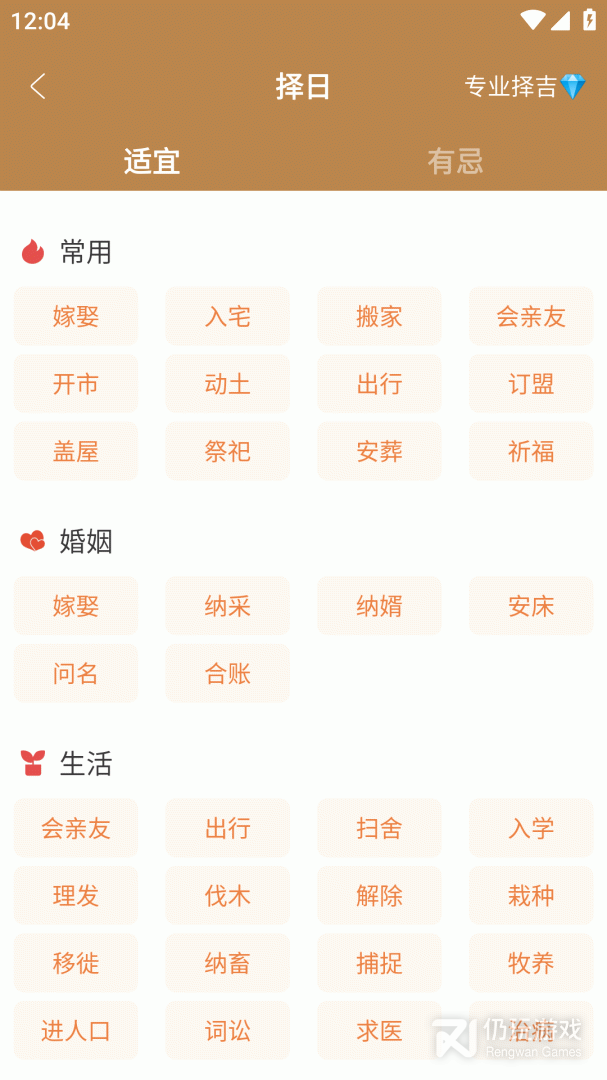This screenshot has height=1080, width=607.
Task: Choose 嫁娶 under the 婚姻 section
Action: coord(76,606)
